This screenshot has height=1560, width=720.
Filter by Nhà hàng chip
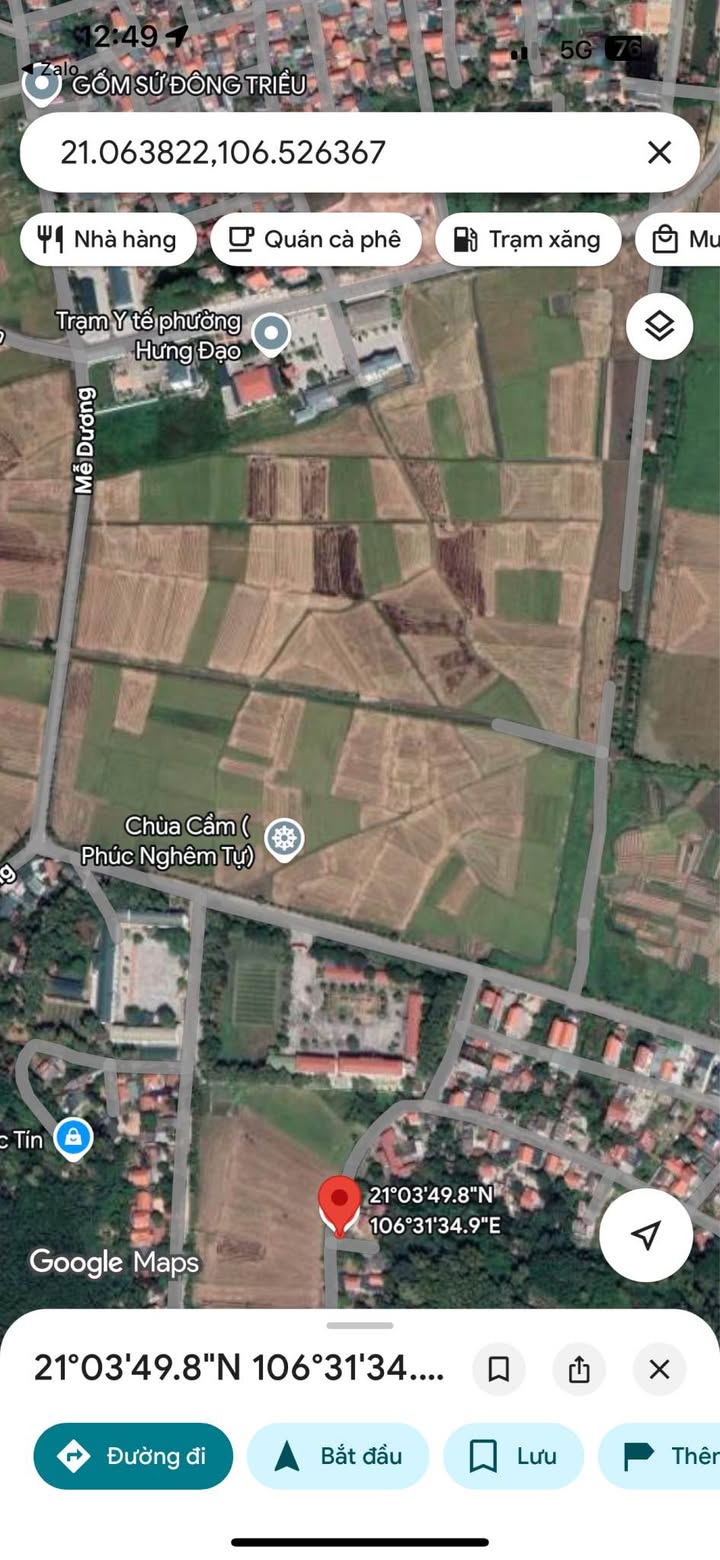click(x=108, y=239)
